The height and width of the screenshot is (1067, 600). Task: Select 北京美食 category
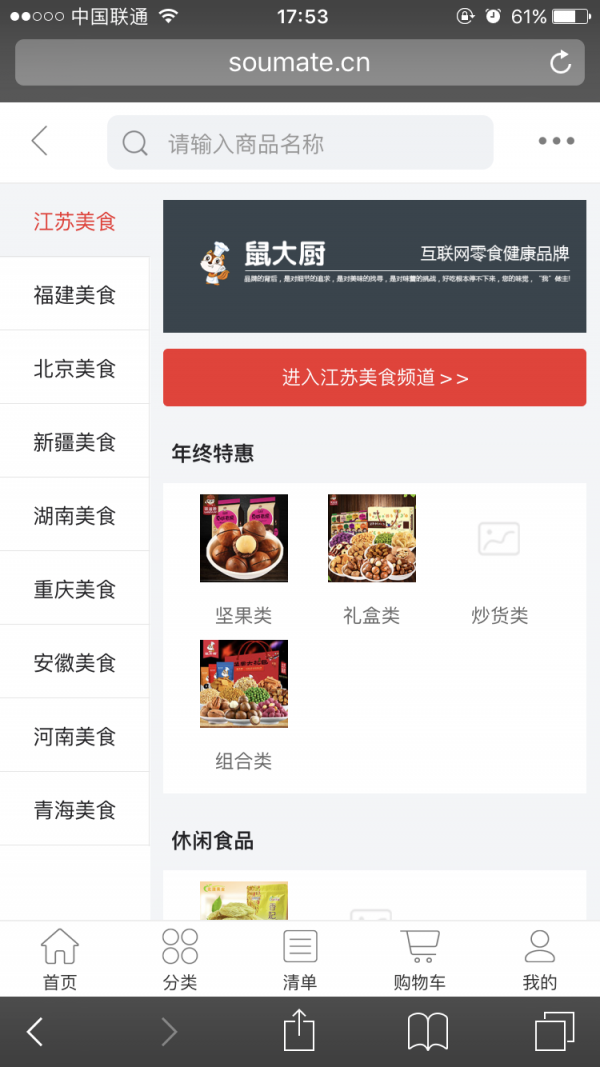[75, 368]
